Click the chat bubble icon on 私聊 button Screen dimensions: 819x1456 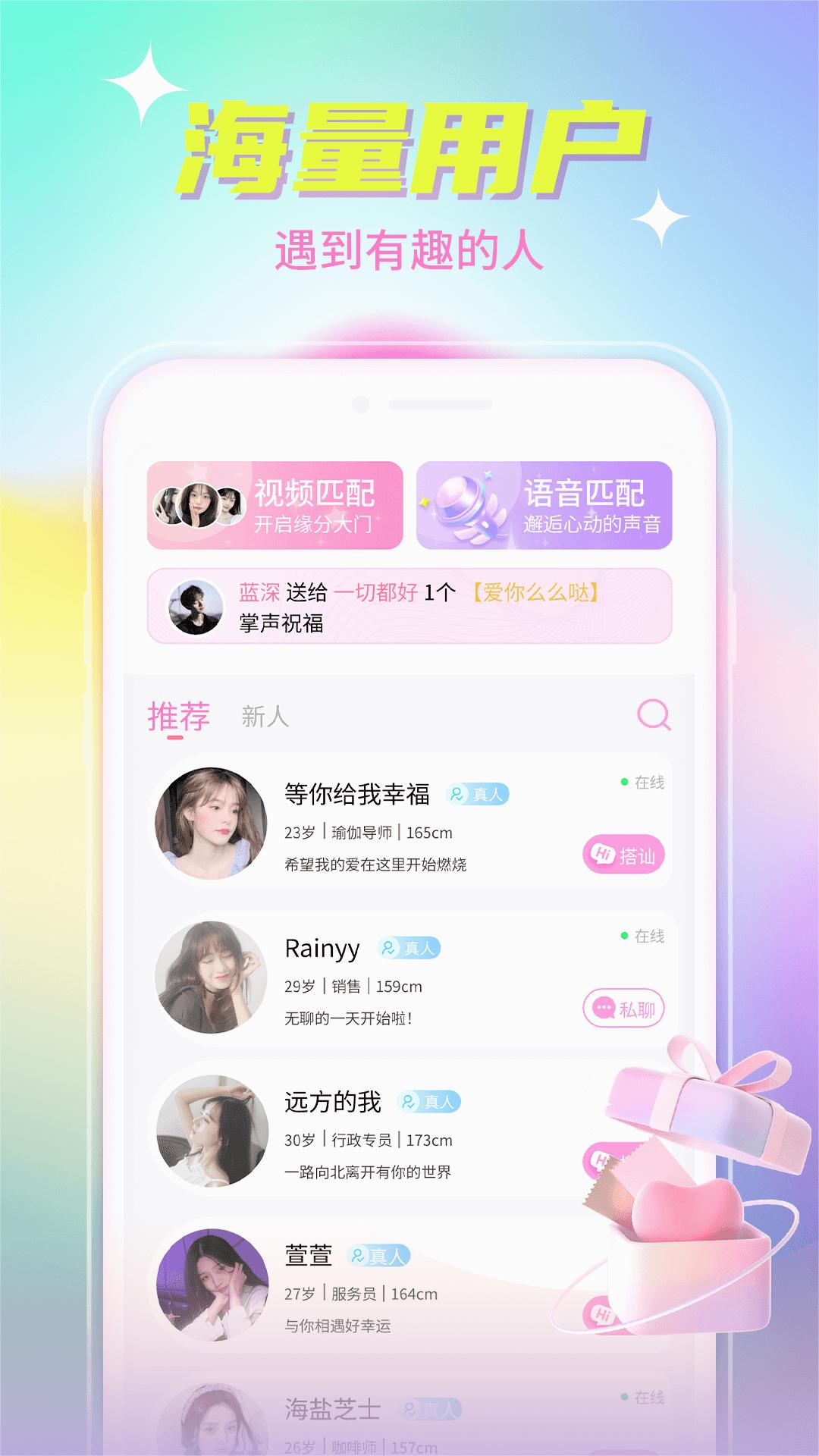tap(605, 1009)
